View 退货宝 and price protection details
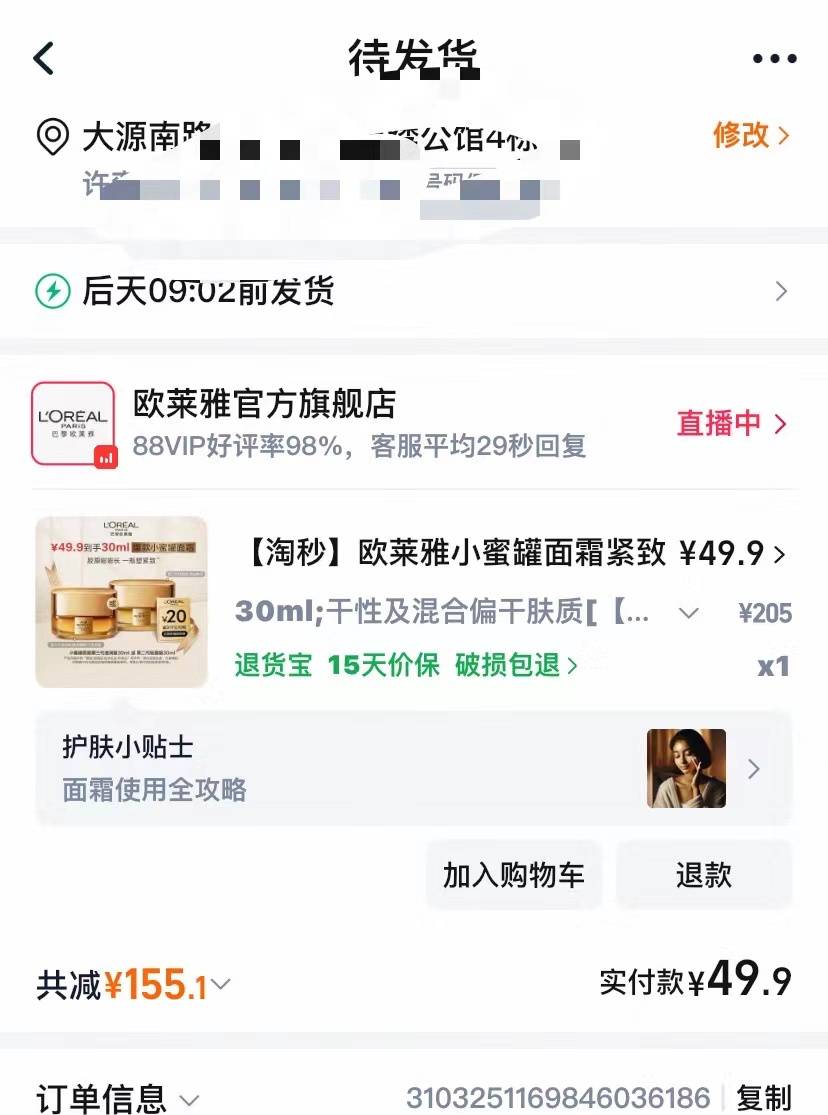Screen dimensions: 828x1115 (x=406, y=665)
